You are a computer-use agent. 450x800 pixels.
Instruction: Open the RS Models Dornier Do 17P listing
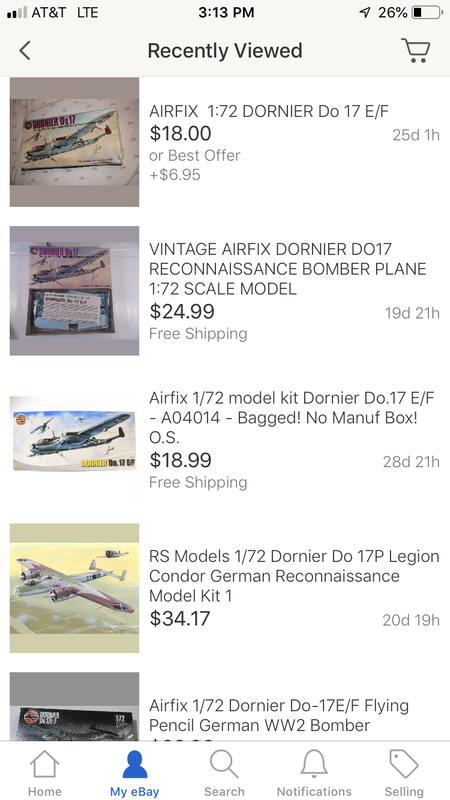(225, 588)
